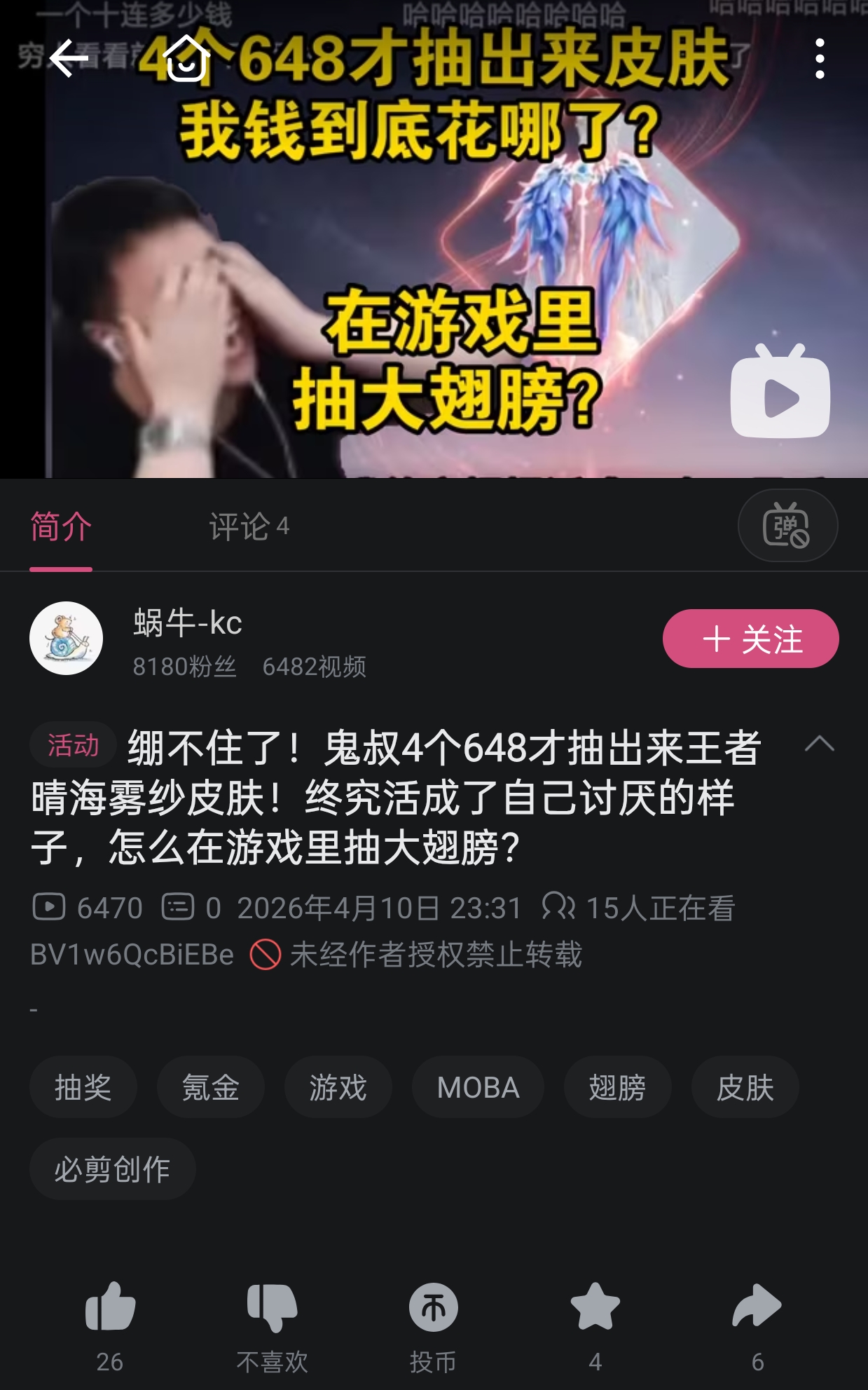868x1390 pixels.
Task: Follow 蜗牛-kc with the 关注 button
Action: (x=750, y=639)
